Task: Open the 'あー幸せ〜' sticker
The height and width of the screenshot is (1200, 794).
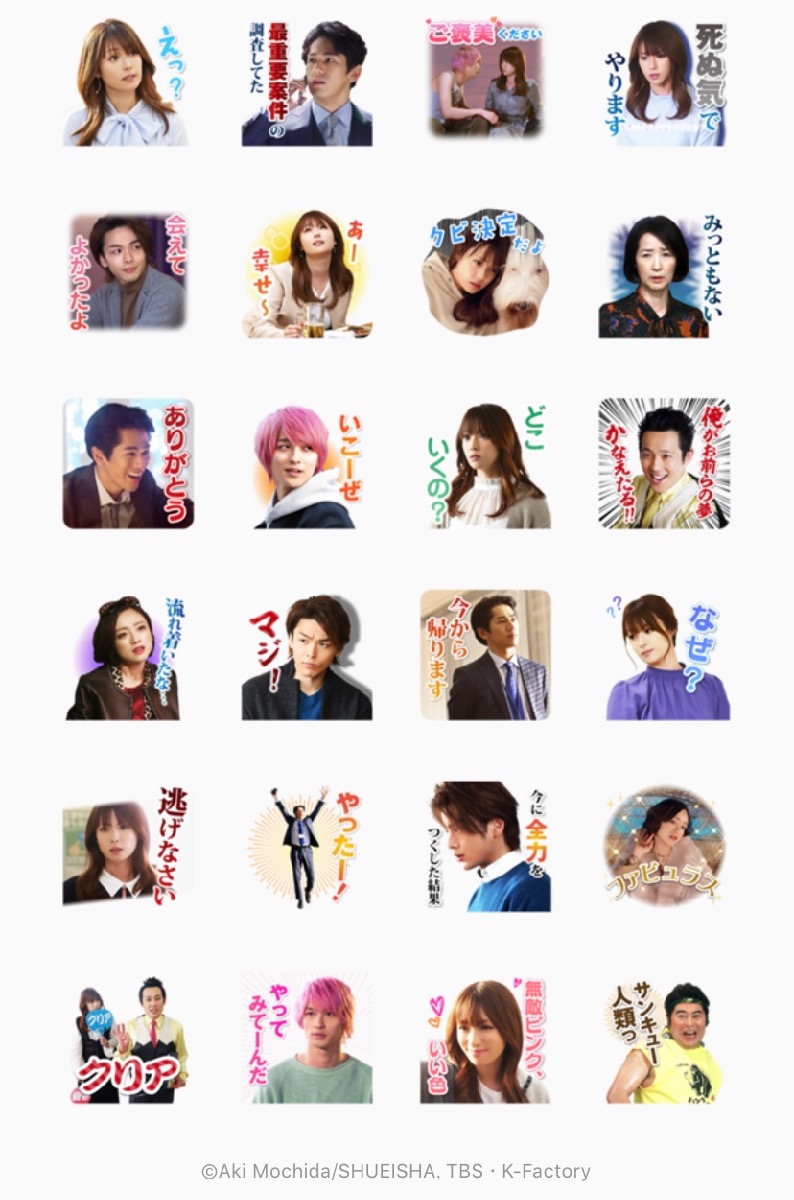Action: pyautogui.click(x=307, y=273)
